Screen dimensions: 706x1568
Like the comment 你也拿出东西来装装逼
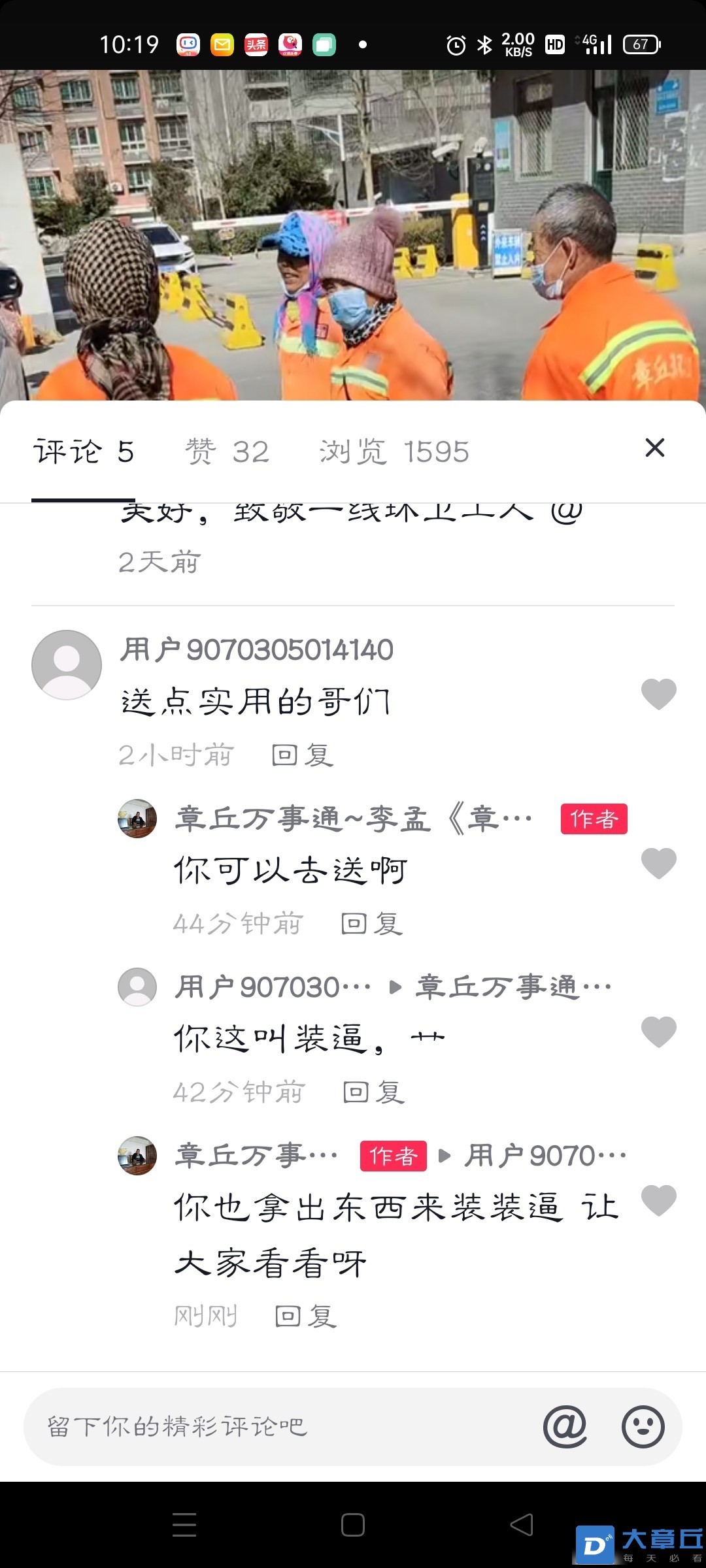658,1200
